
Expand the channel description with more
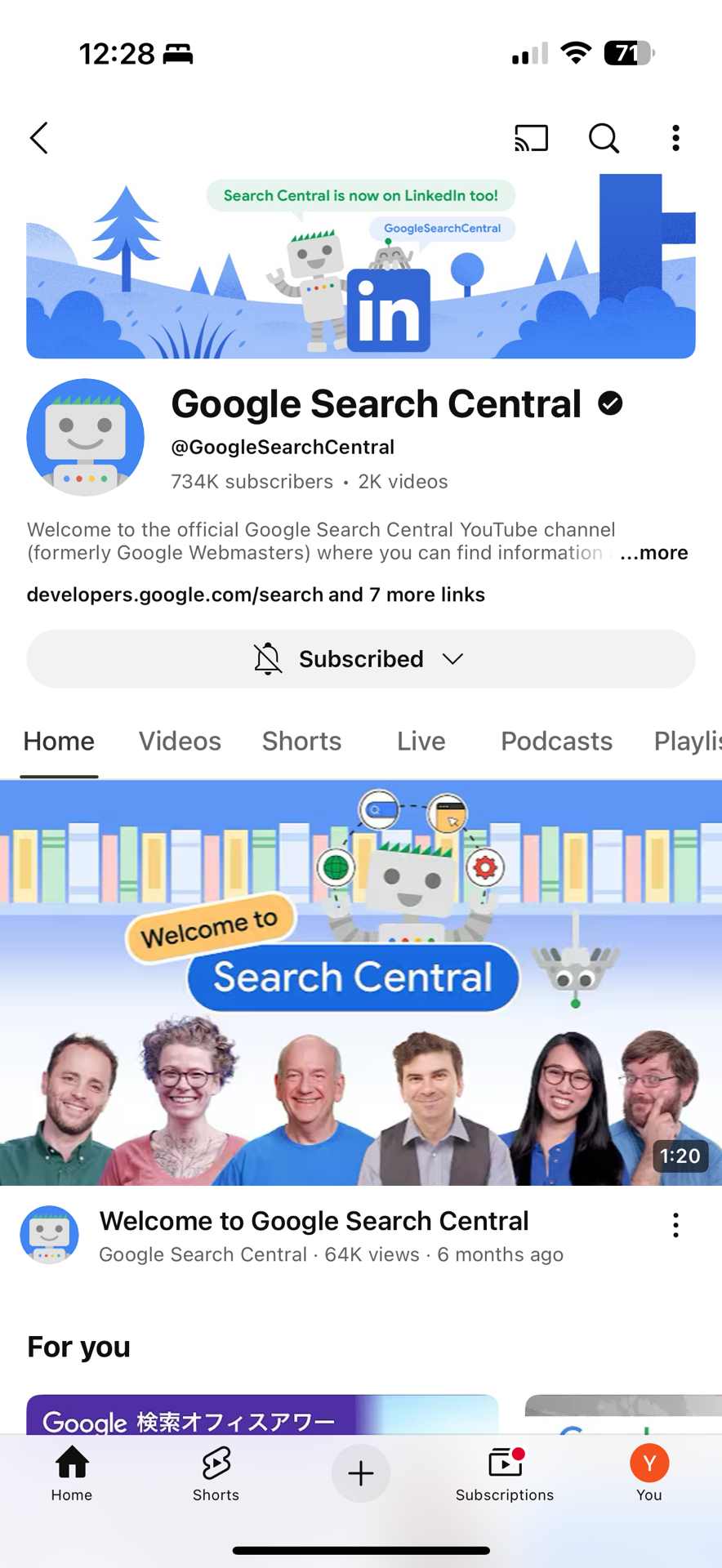click(653, 553)
